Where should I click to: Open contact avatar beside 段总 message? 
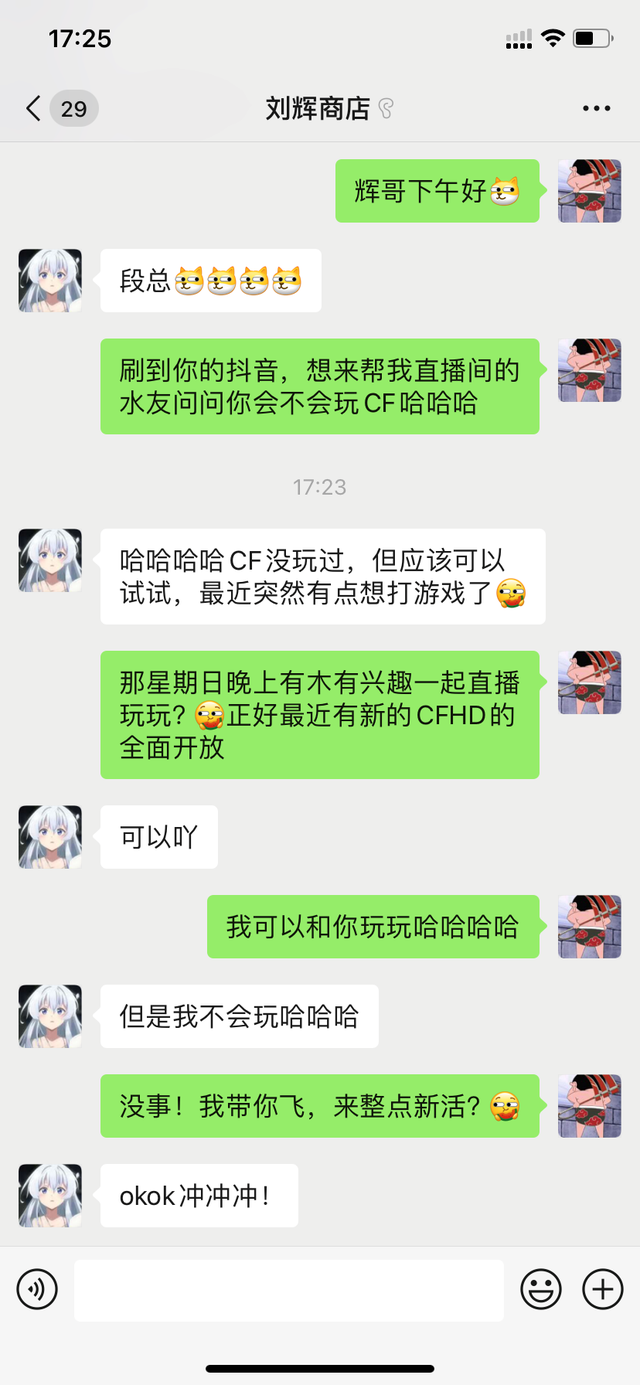click(x=50, y=281)
